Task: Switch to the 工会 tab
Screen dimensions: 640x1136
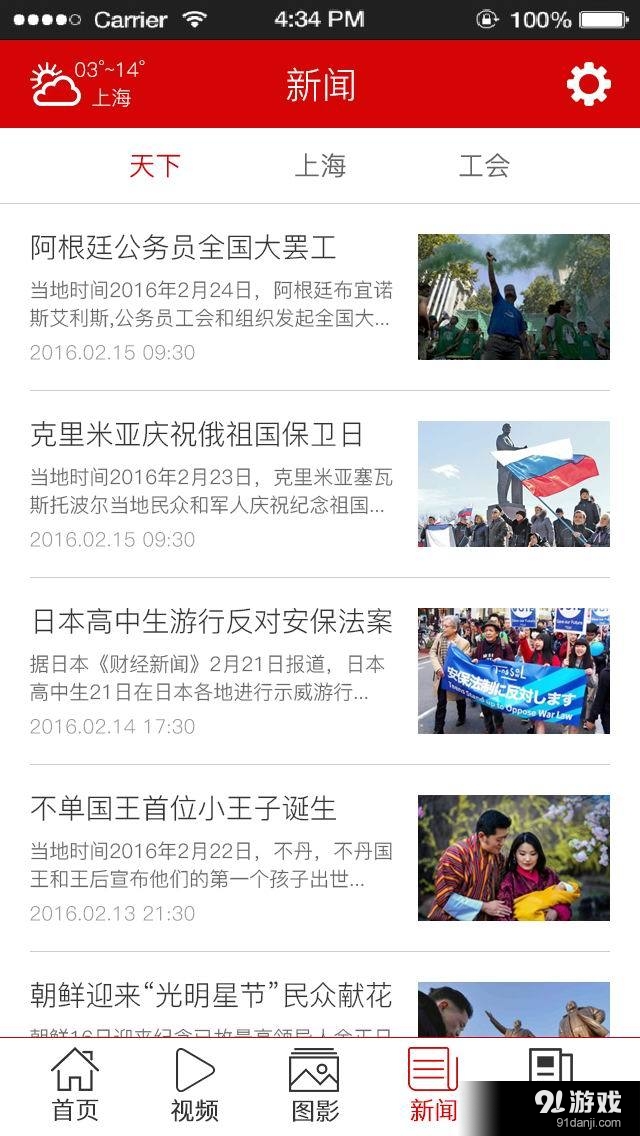Action: click(484, 166)
